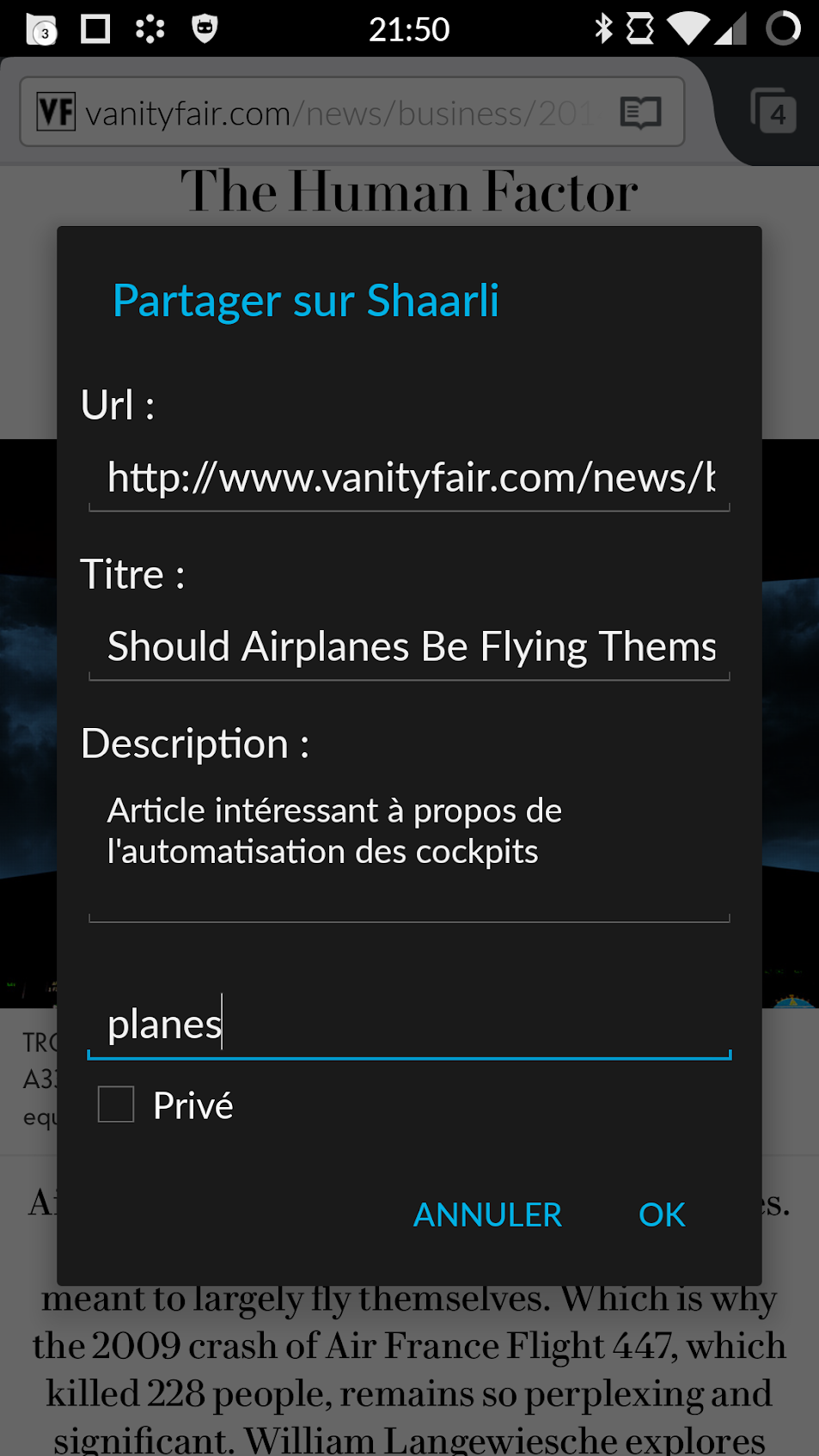Image resolution: width=819 pixels, height=1456 pixels.
Task: Focus the tags field containing planes
Action: [x=409, y=1025]
